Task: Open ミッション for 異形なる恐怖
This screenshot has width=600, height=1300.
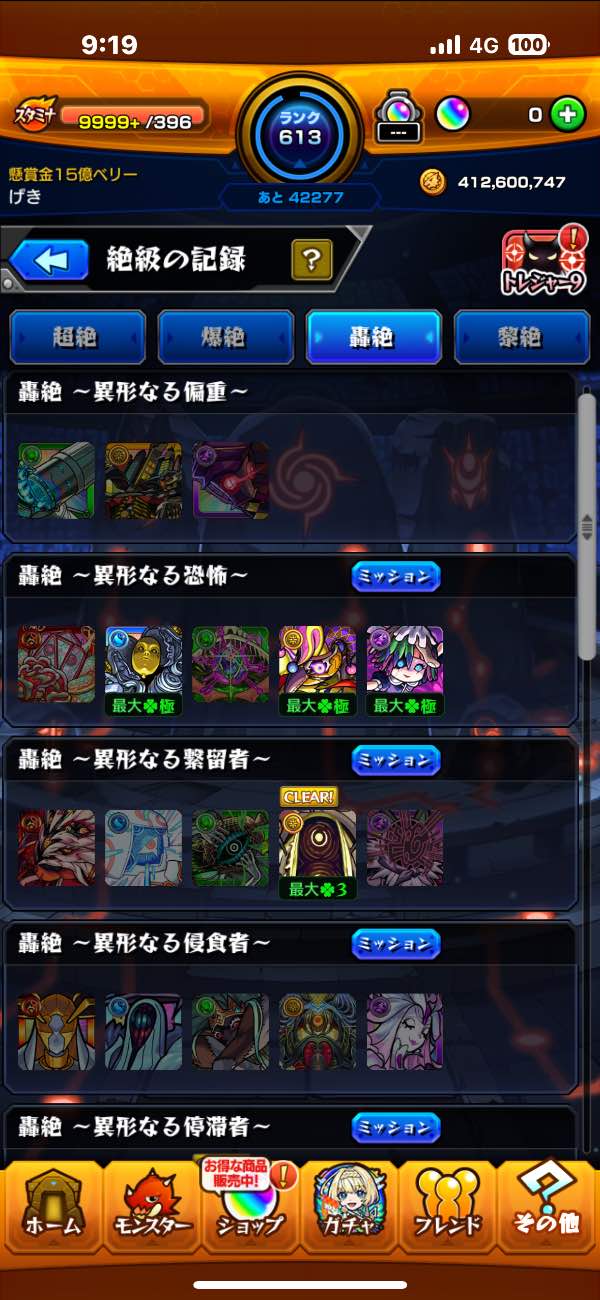Action: click(x=396, y=577)
